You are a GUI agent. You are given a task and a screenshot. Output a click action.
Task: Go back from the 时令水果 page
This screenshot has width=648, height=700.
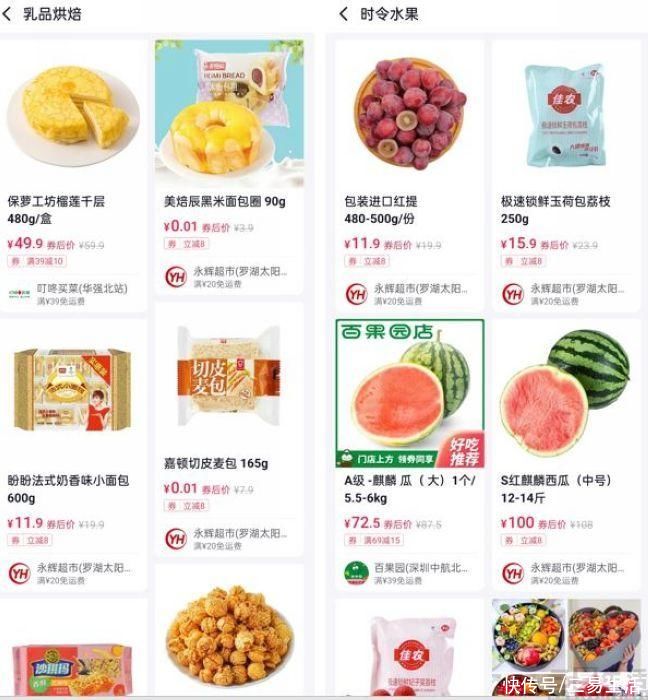coord(344,14)
